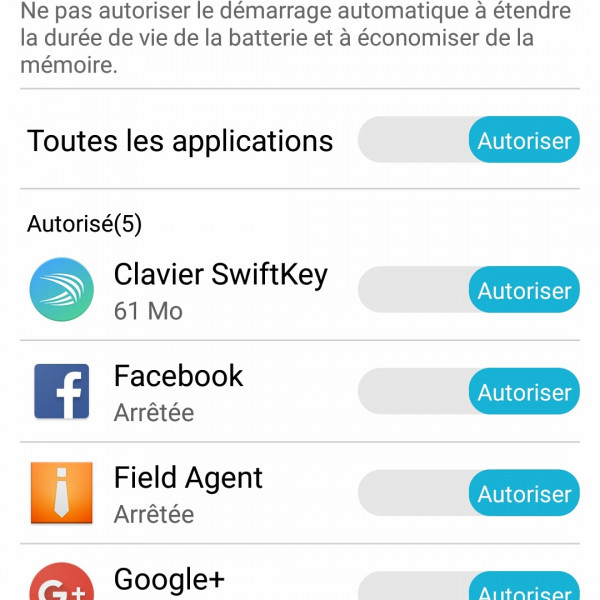Toggle Field Agent auto-start permission
Viewport: 600px width, 600px height.
coord(469,494)
